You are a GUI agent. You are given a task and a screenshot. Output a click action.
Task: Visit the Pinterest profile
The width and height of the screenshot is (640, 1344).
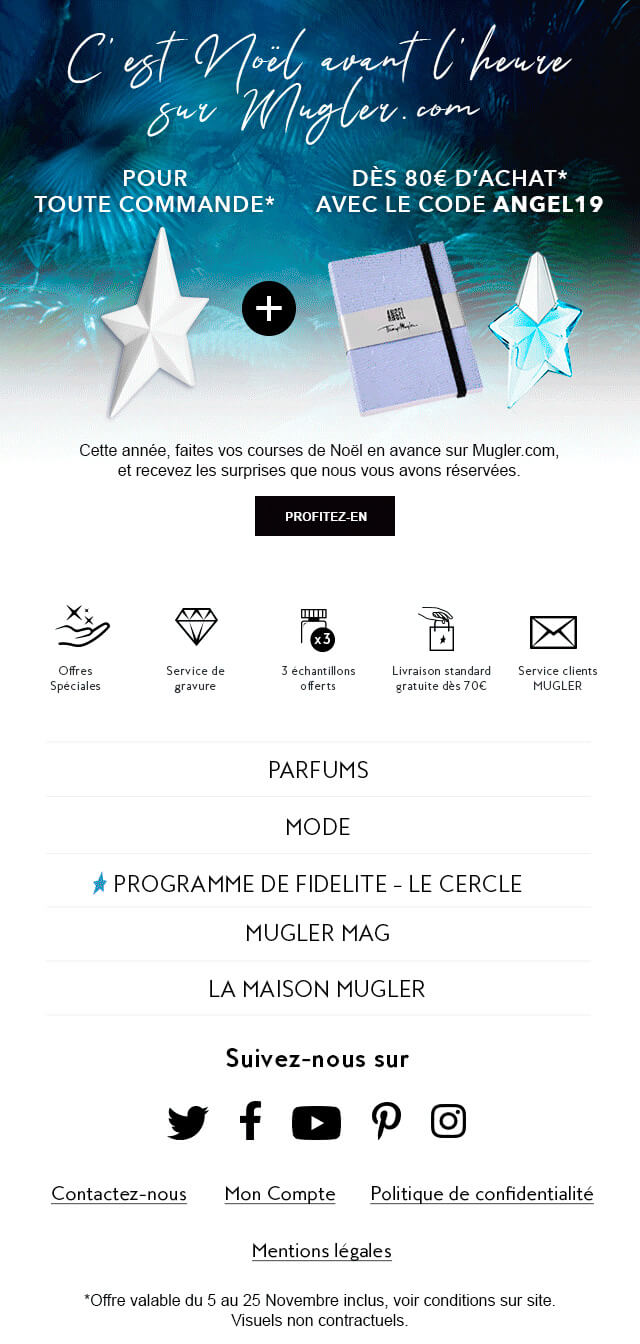tap(386, 1121)
